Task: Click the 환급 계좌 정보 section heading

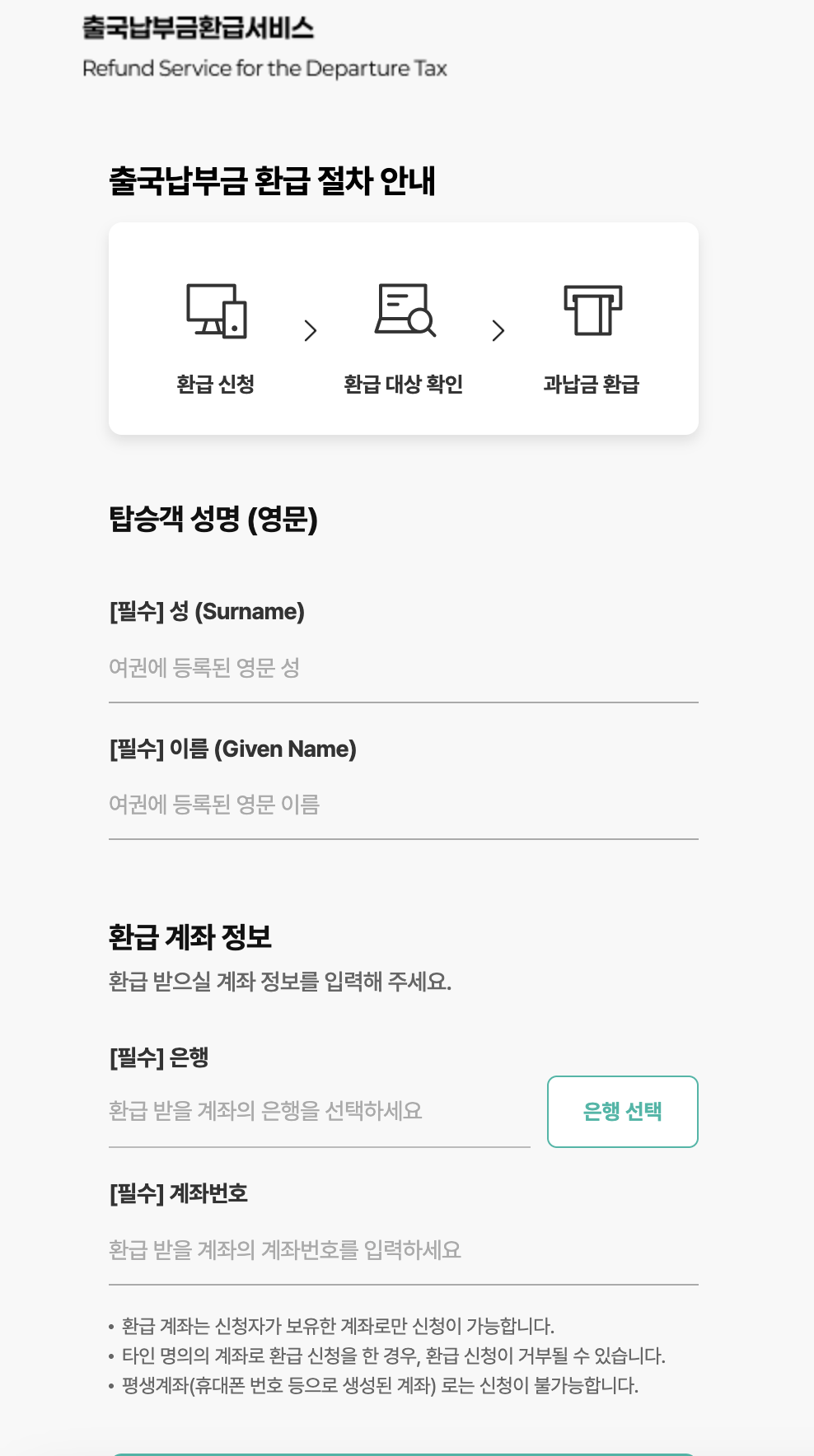Action: tap(193, 936)
